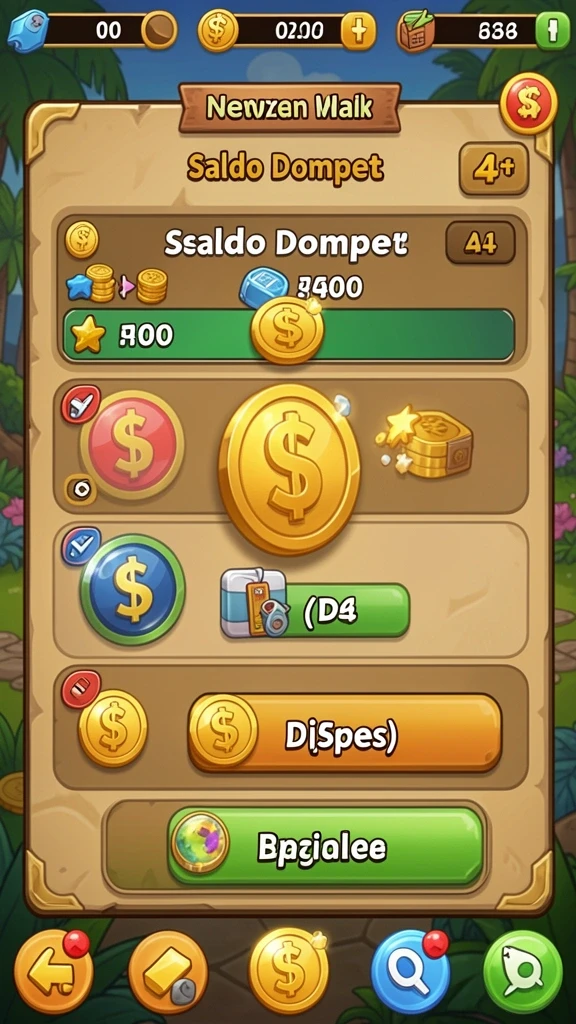Select the blue dollar coin option
Viewport: 576px width, 1024px height.
click(x=133, y=590)
